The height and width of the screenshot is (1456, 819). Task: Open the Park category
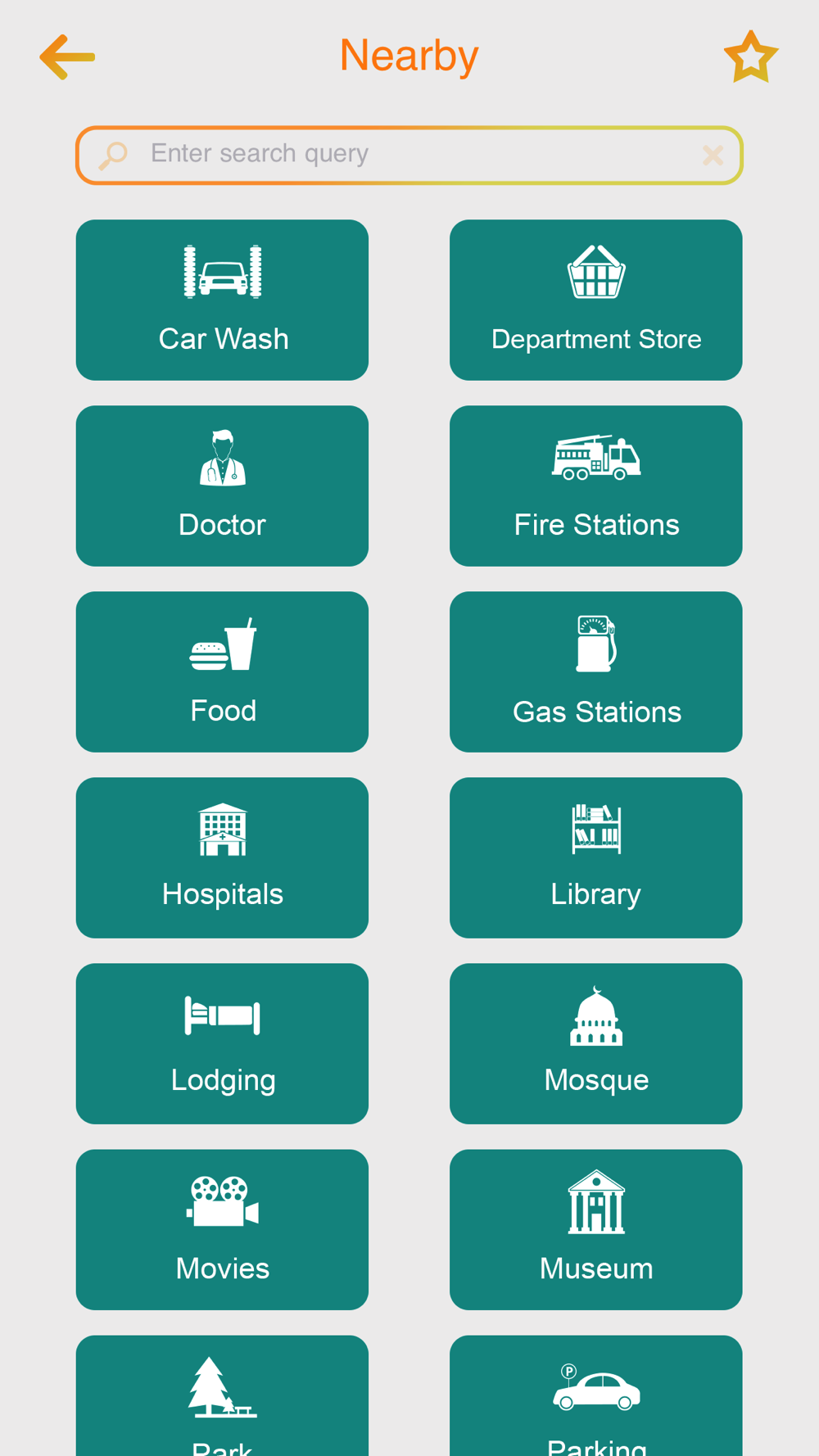click(x=222, y=1395)
